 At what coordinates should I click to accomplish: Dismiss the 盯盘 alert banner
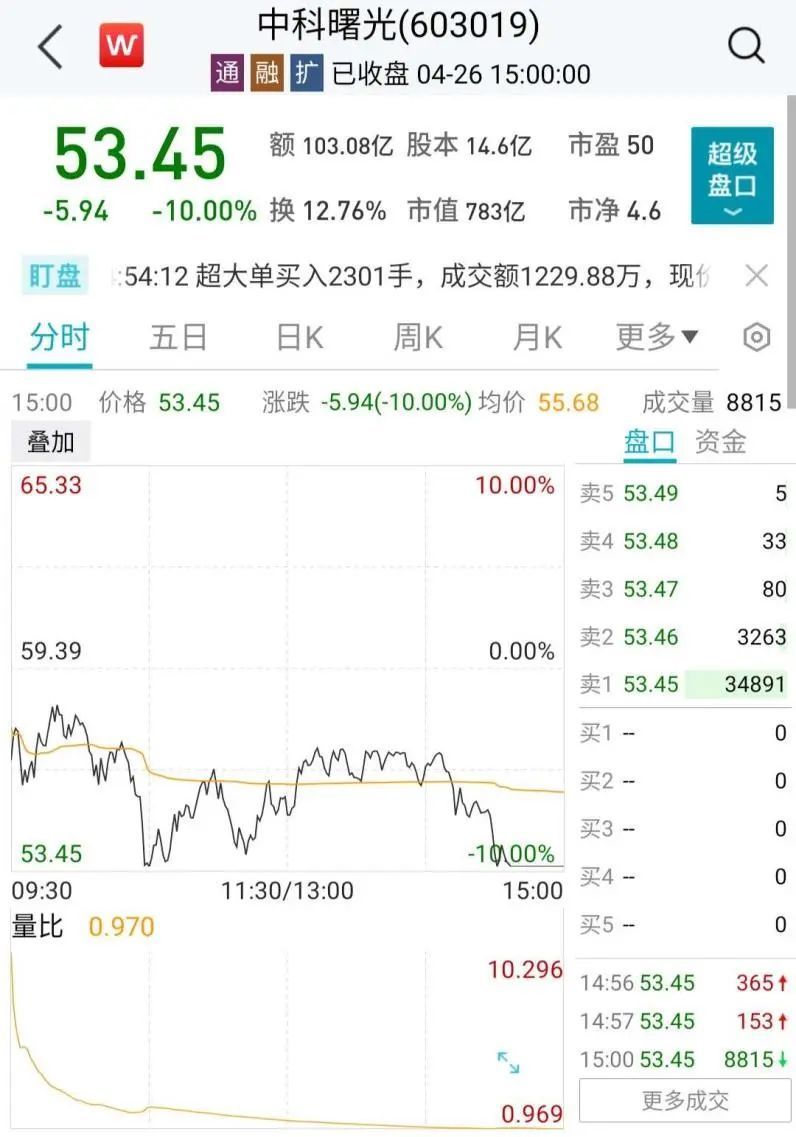[757, 276]
